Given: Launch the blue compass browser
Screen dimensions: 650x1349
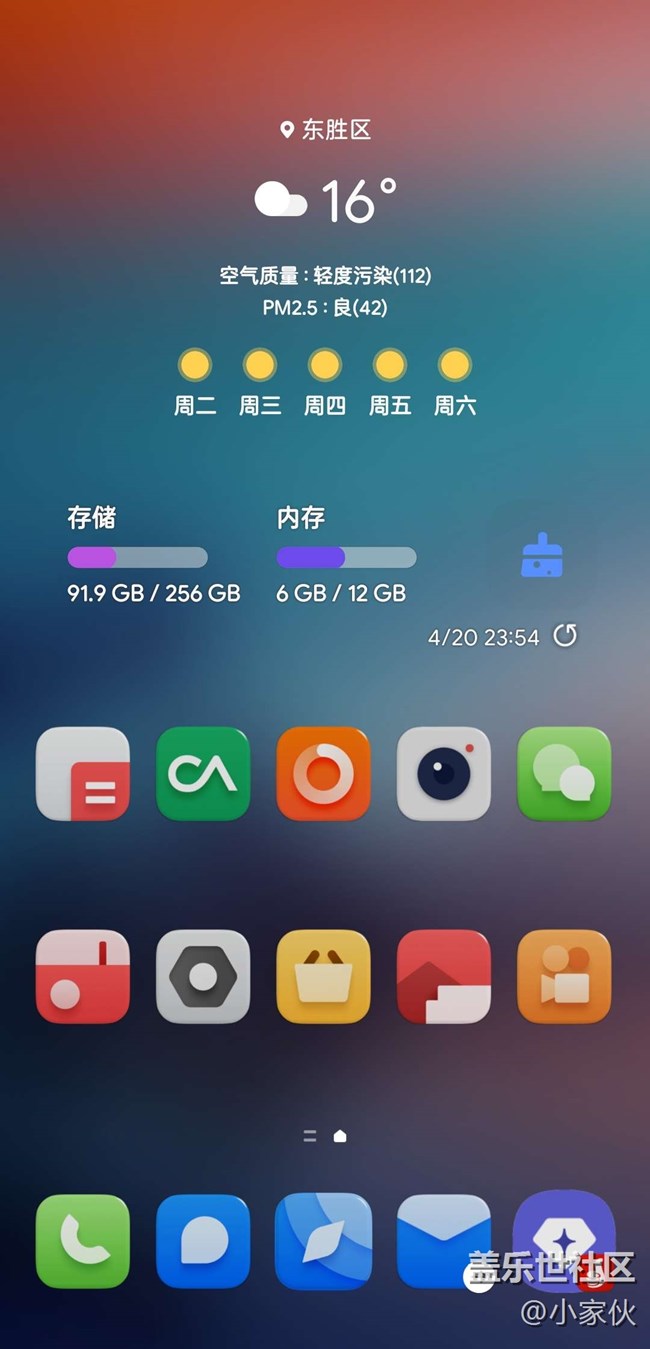Looking at the screenshot, I should tap(323, 1241).
